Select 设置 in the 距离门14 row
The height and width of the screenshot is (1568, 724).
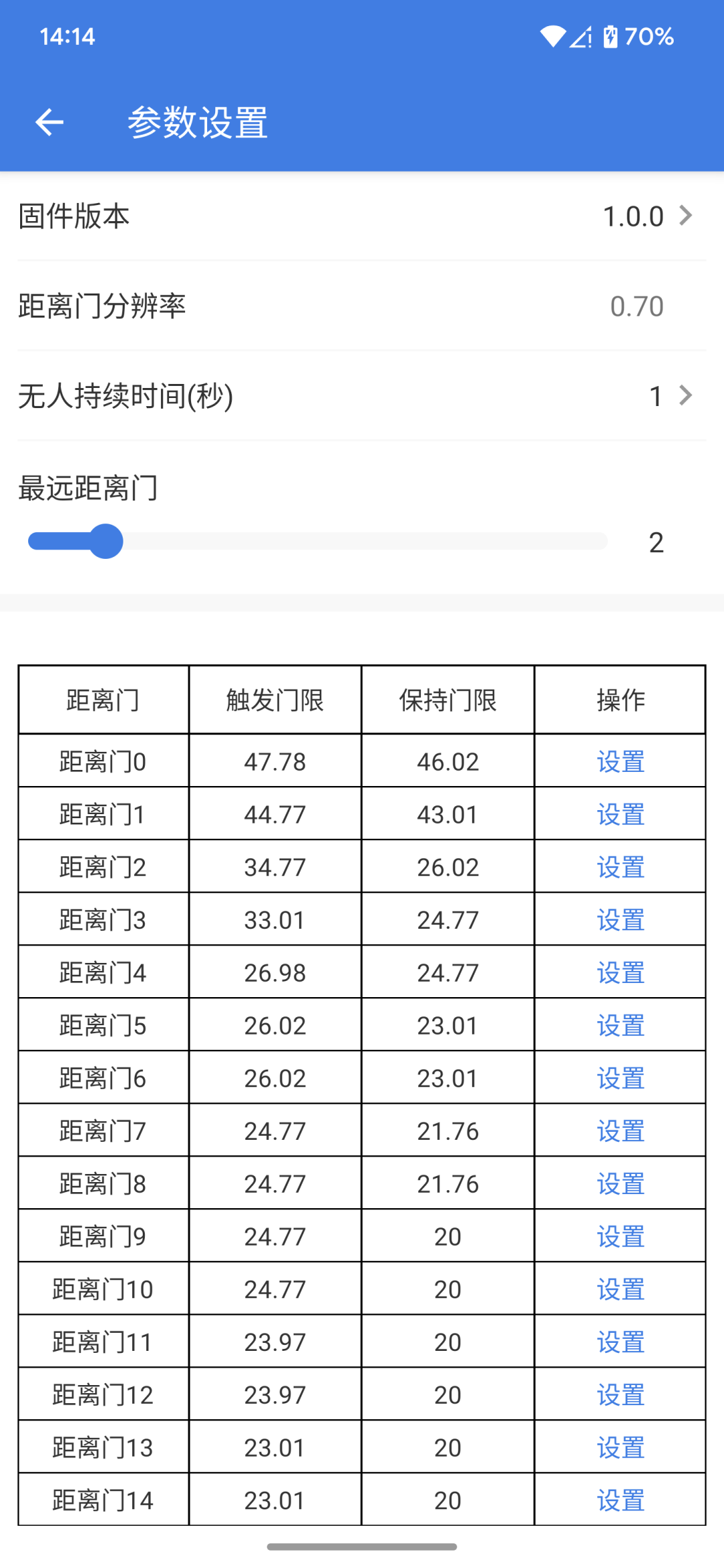pyautogui.click(x=620, y=1500)
